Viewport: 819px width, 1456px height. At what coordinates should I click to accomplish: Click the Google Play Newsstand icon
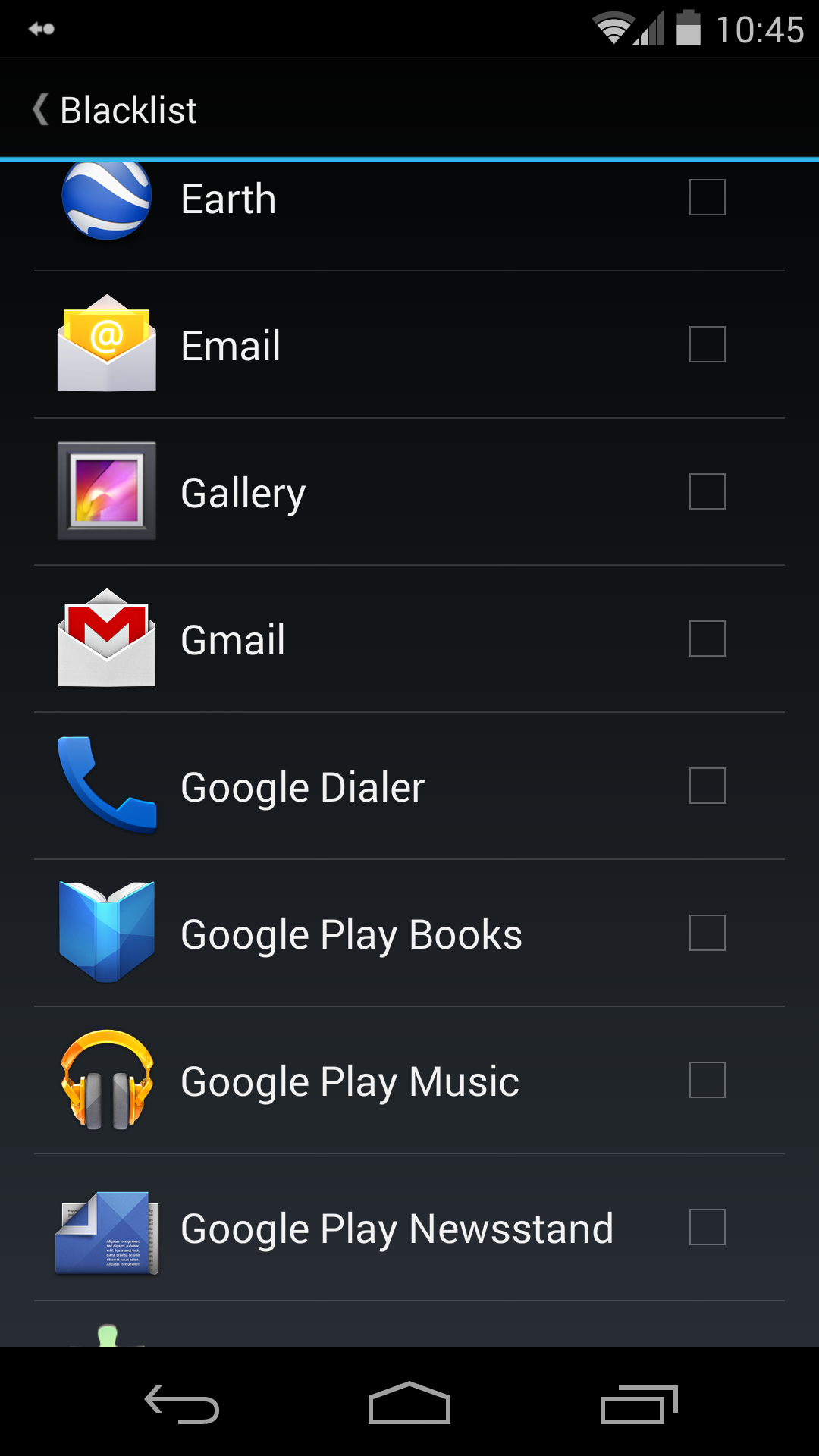pos(106,1227)
